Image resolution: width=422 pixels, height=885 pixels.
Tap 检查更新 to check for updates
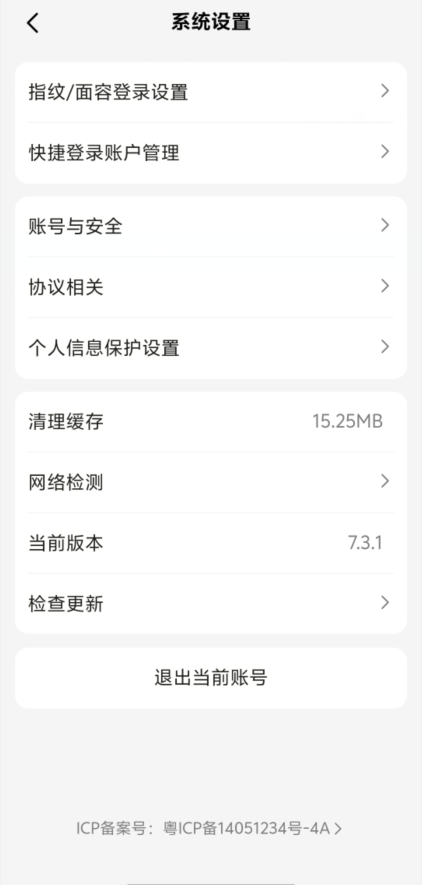click(x=210, y=604)
